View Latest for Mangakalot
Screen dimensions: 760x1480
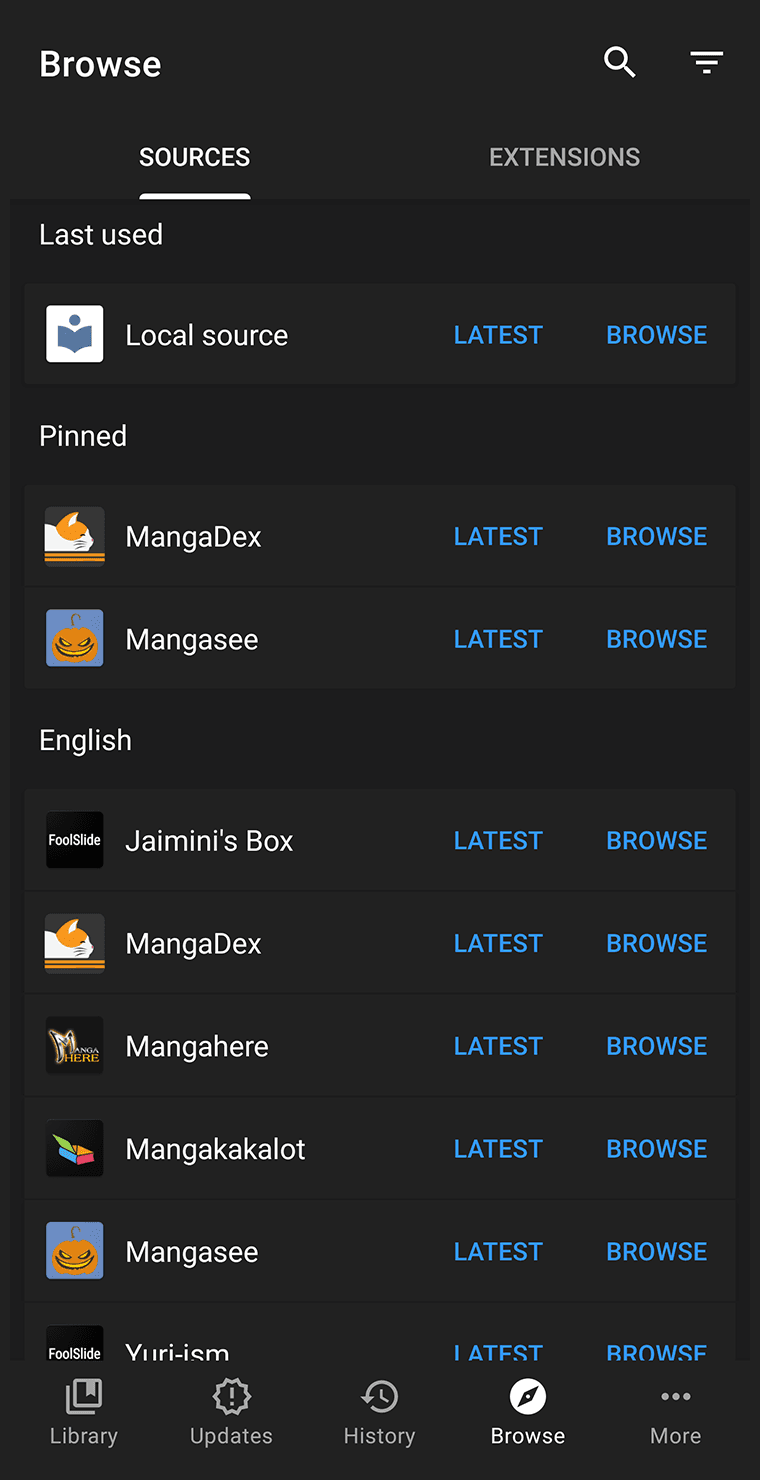498,1149
